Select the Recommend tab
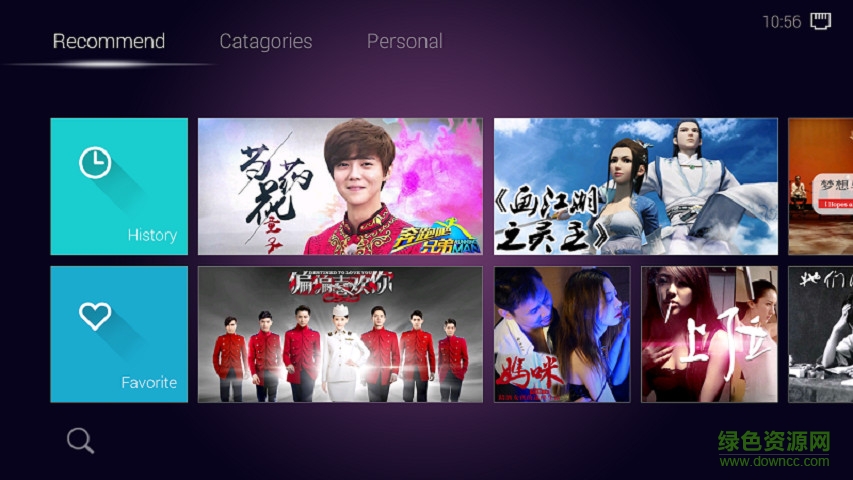 (x=109, y=42)
